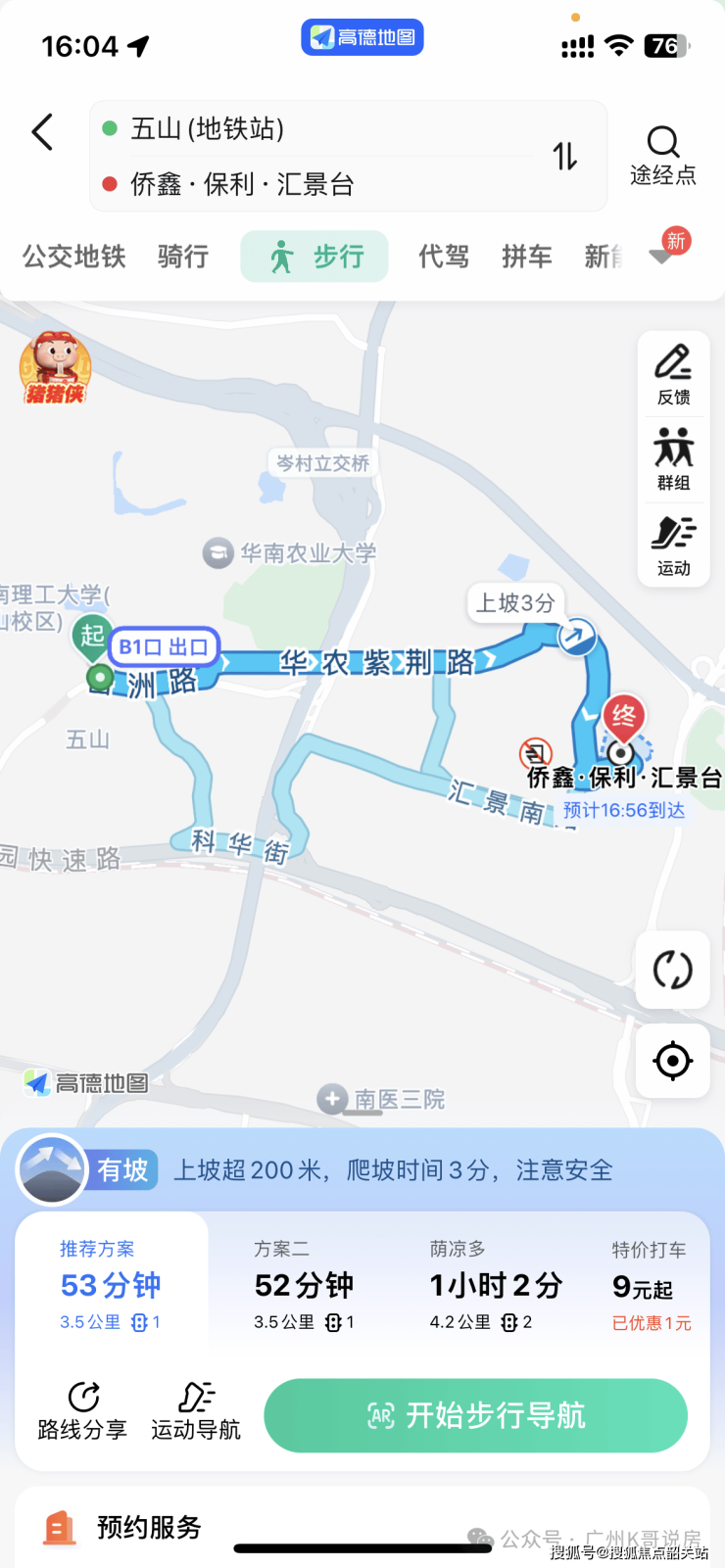Refresh the route on the map
This screenshot has width=725, height=1568.
[x=672, y=970]
